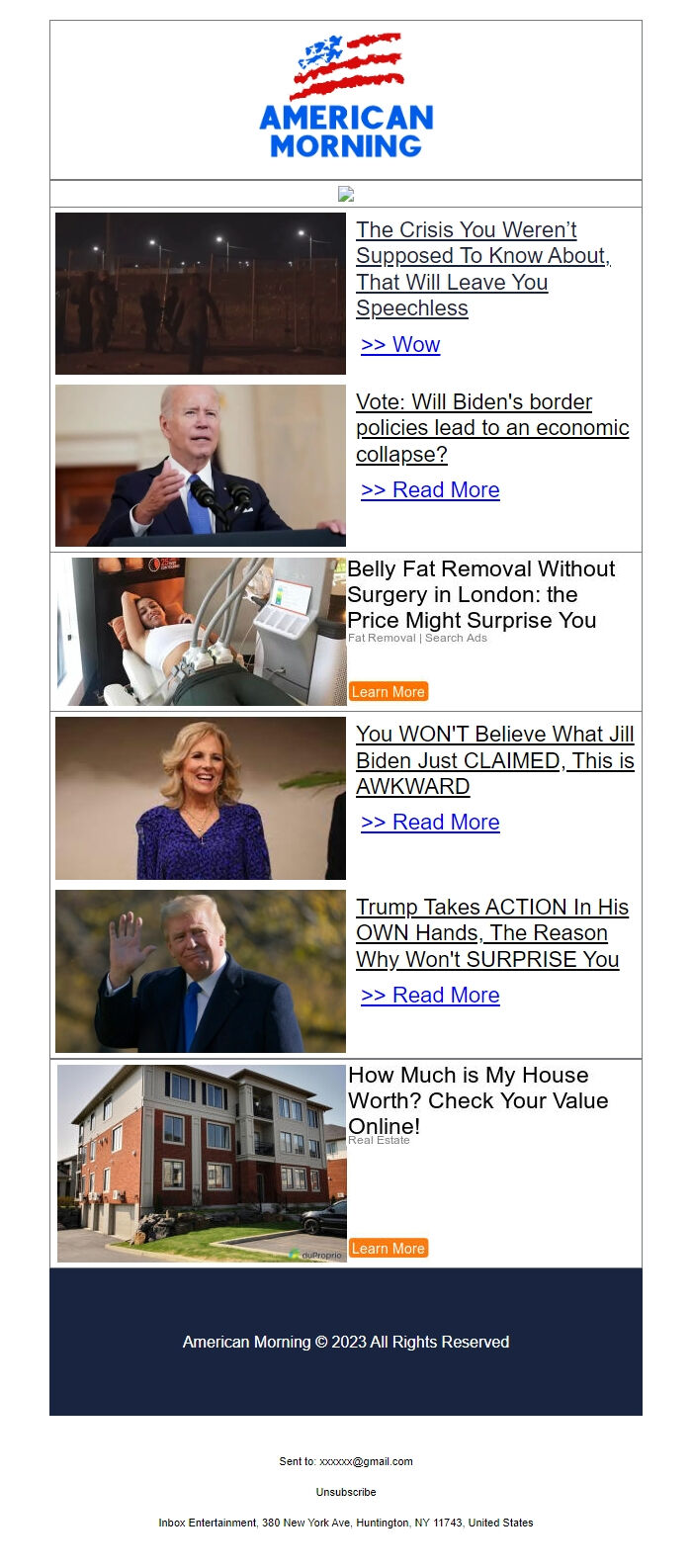Unsubscribe from this newsletter
The width and height of the screenshot is (692, 1568).
pyautogui.click(x=346, y=1492)
